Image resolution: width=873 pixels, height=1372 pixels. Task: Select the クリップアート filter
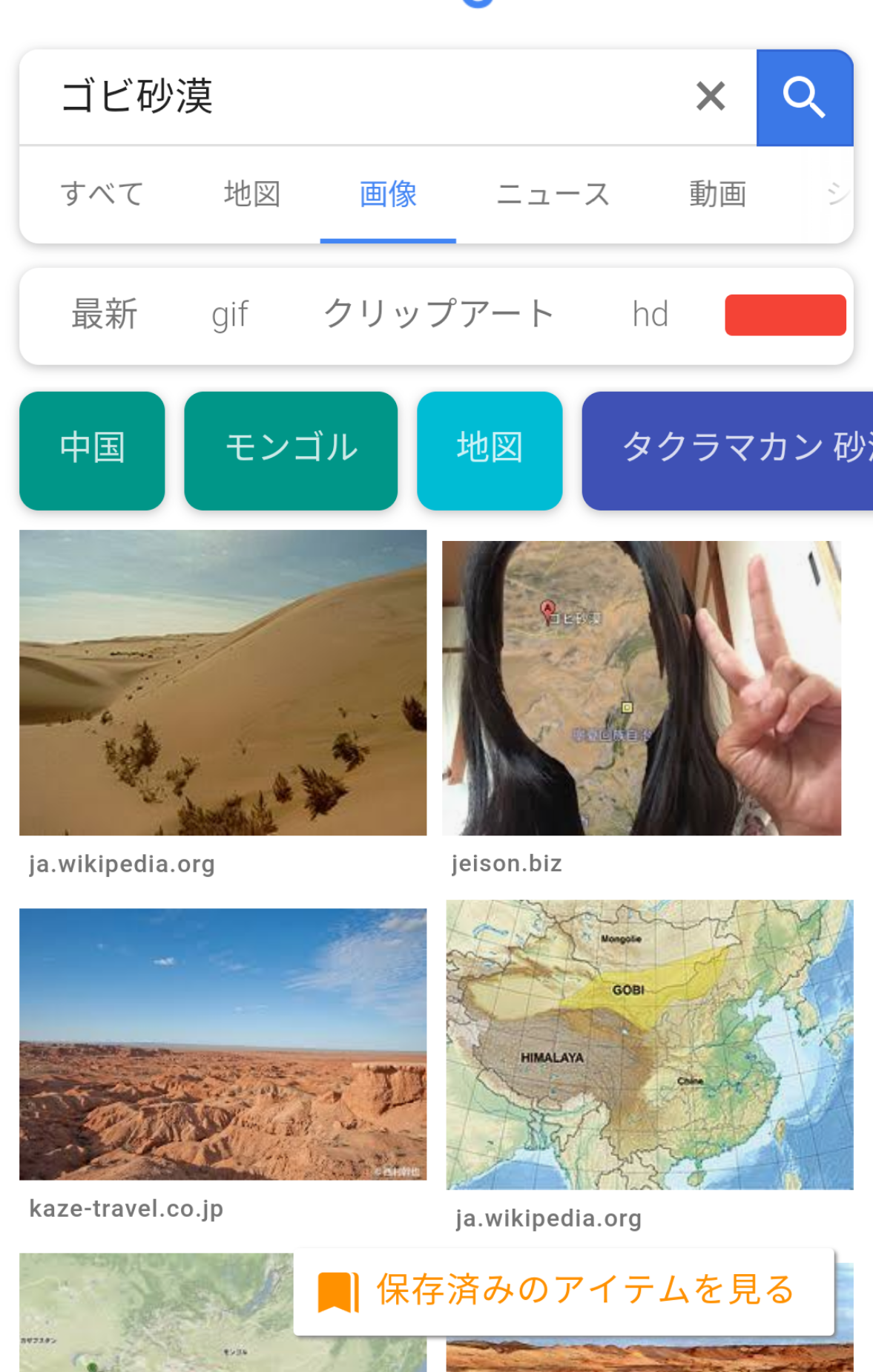[x=439, y=315]
